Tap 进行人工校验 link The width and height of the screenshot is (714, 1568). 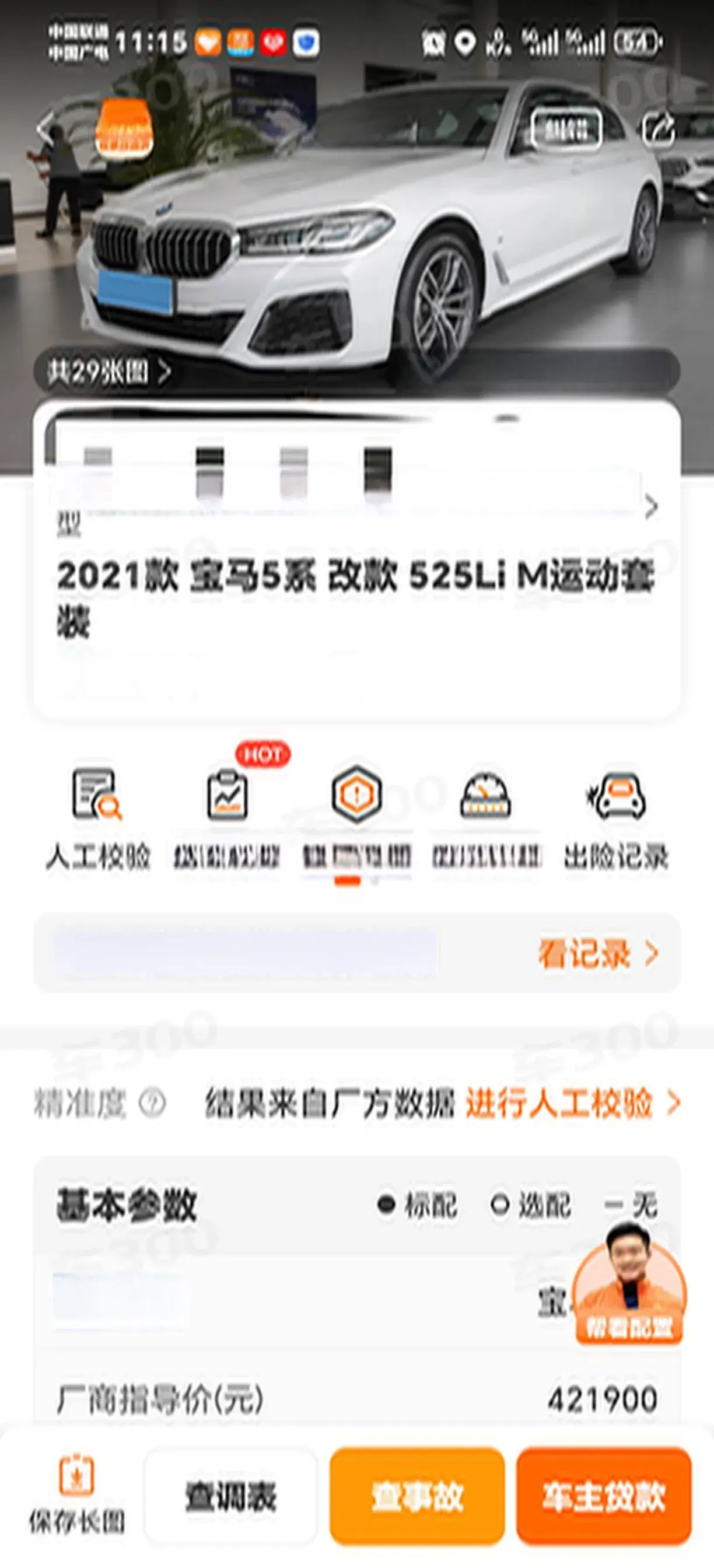tap(572, 1103)
